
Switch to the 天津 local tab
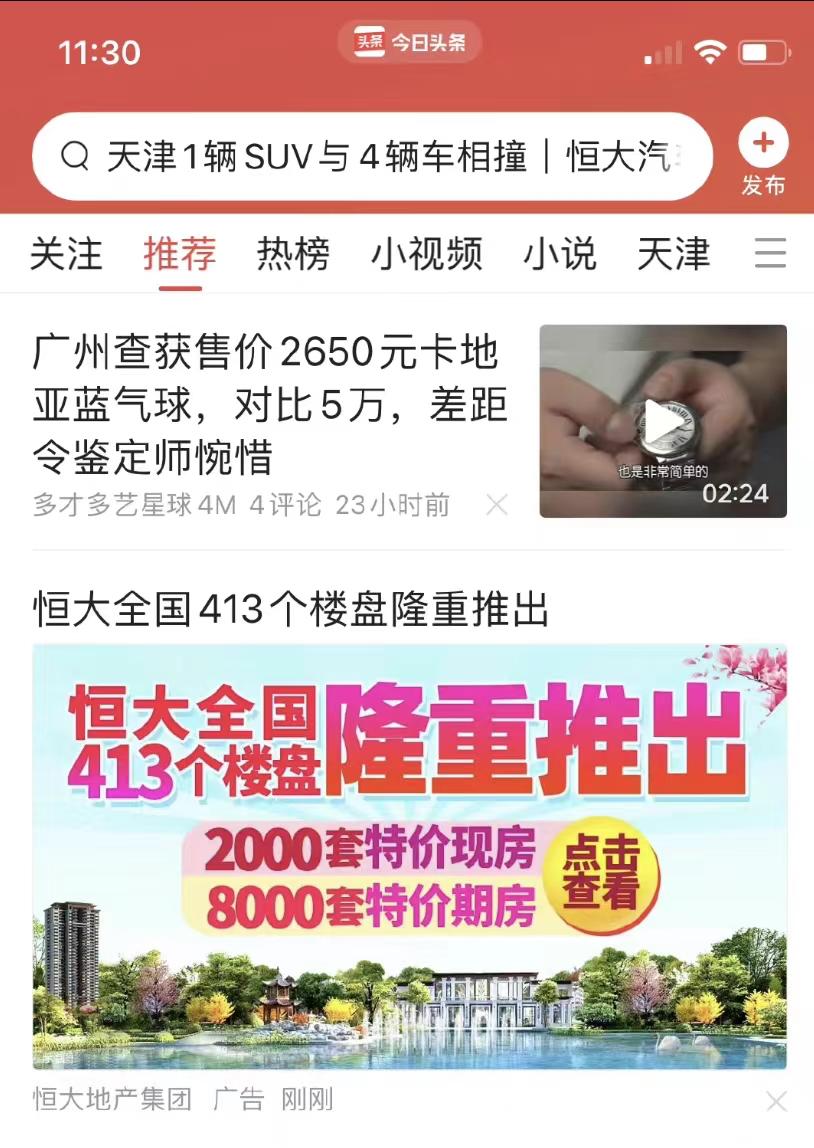pyautogui.click(x=672, y=255)
